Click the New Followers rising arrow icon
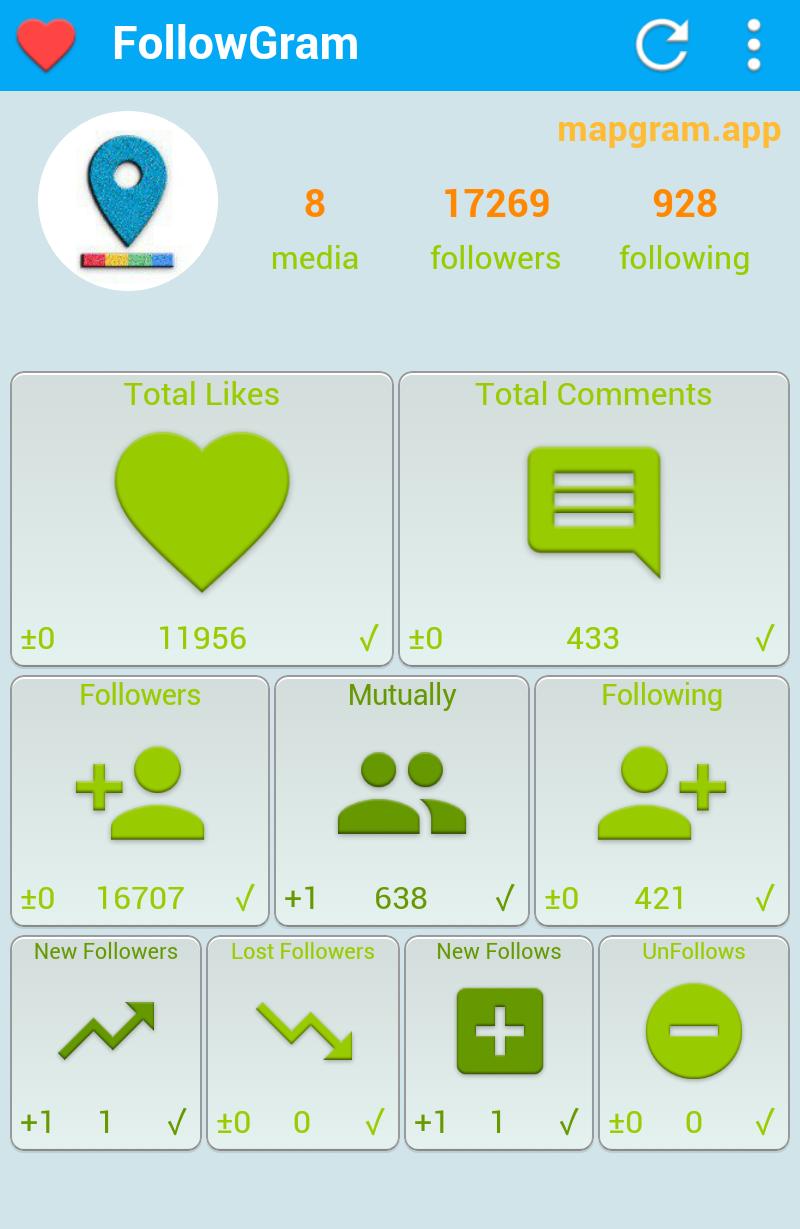The image size is (800, 1229). [105, 1030]
